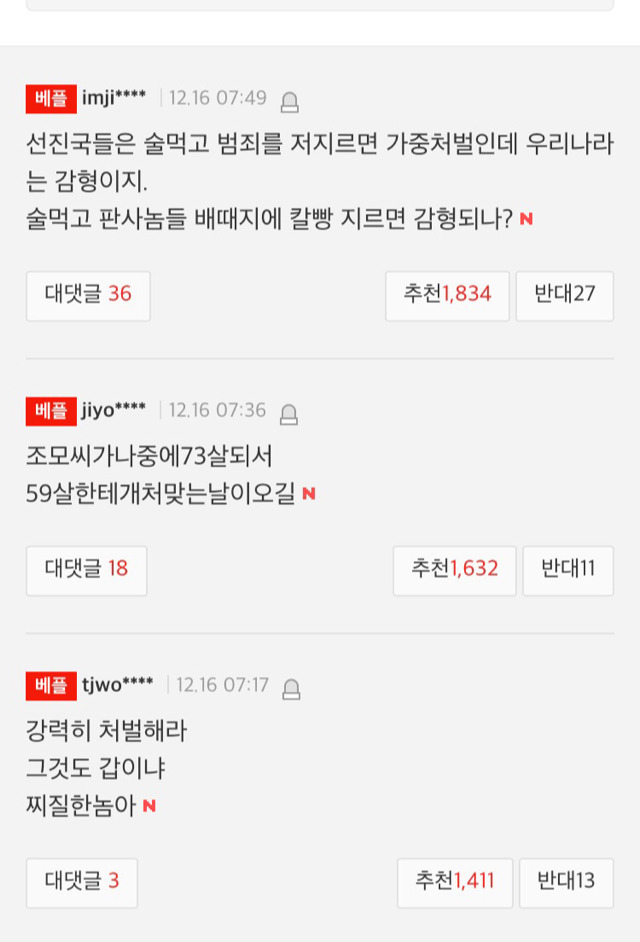Tap 반대11 on jiyo's comment
Image resolution: width=640 pixels, height=942 pixels.
coord(568,570)
